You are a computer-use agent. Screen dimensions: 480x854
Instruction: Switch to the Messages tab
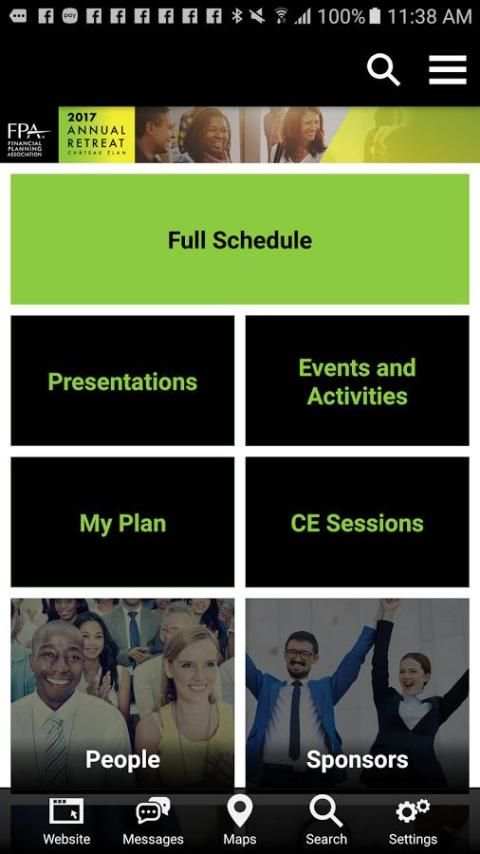point(153,821)
